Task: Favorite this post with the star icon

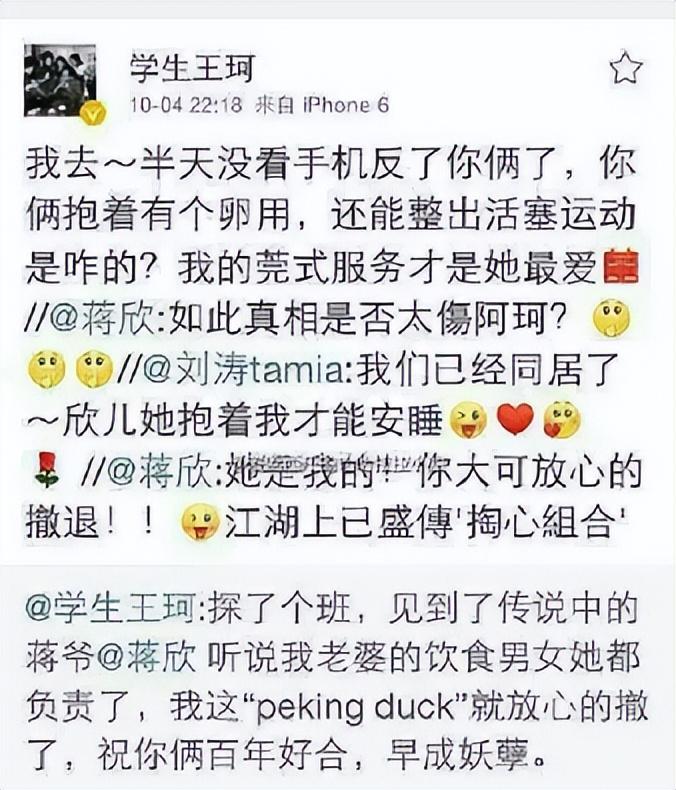Action: tap(625, 68)
